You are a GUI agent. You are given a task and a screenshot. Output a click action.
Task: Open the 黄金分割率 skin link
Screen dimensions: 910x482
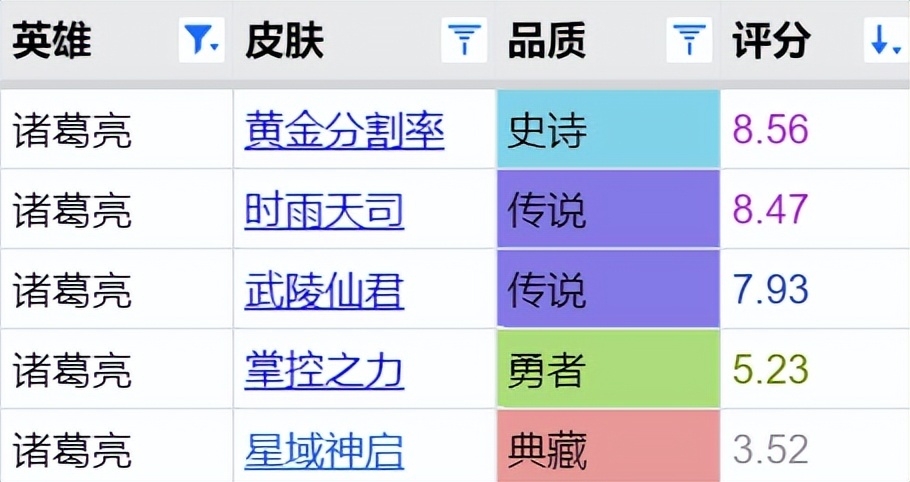click(x=344, y=131)
